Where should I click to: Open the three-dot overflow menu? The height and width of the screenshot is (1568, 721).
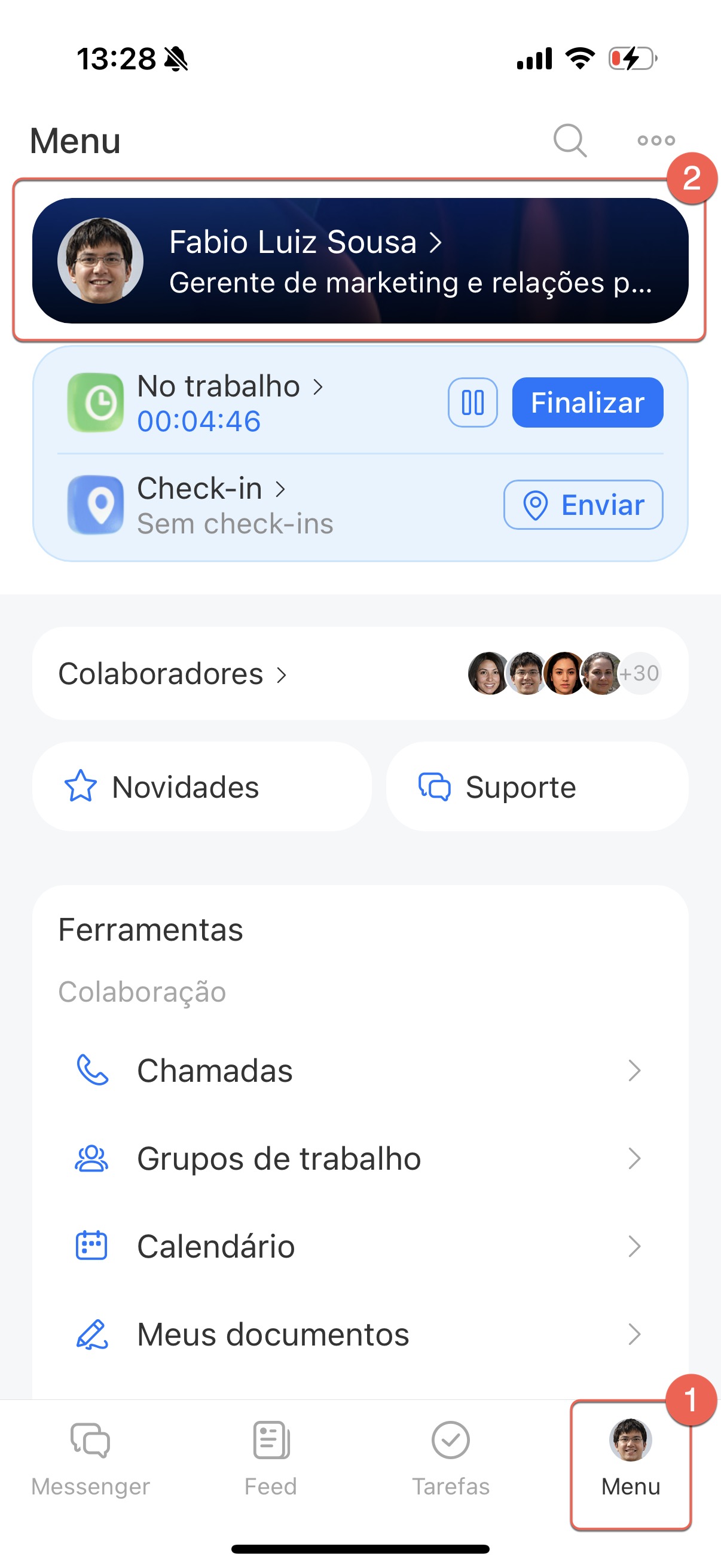655,141
